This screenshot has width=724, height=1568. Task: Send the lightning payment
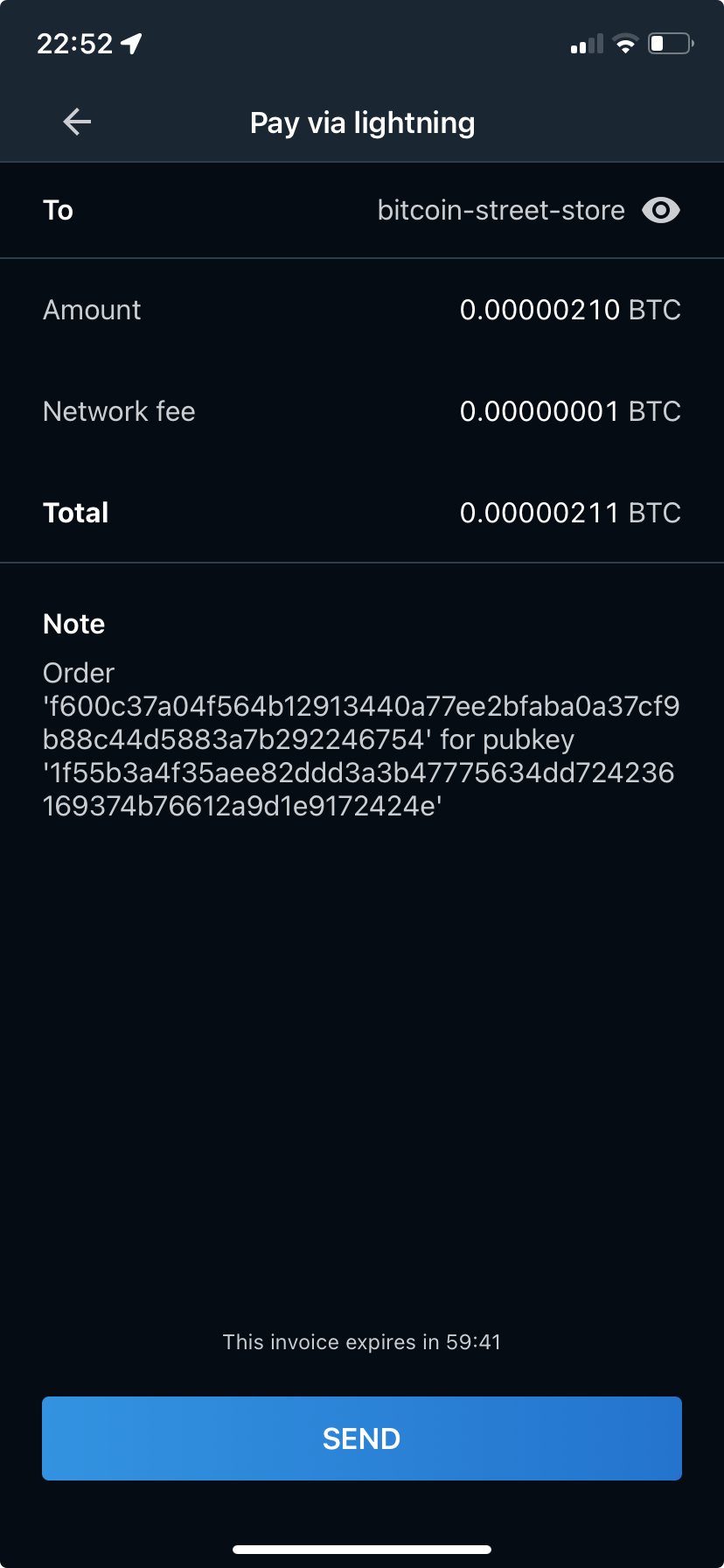[362, 1438]
